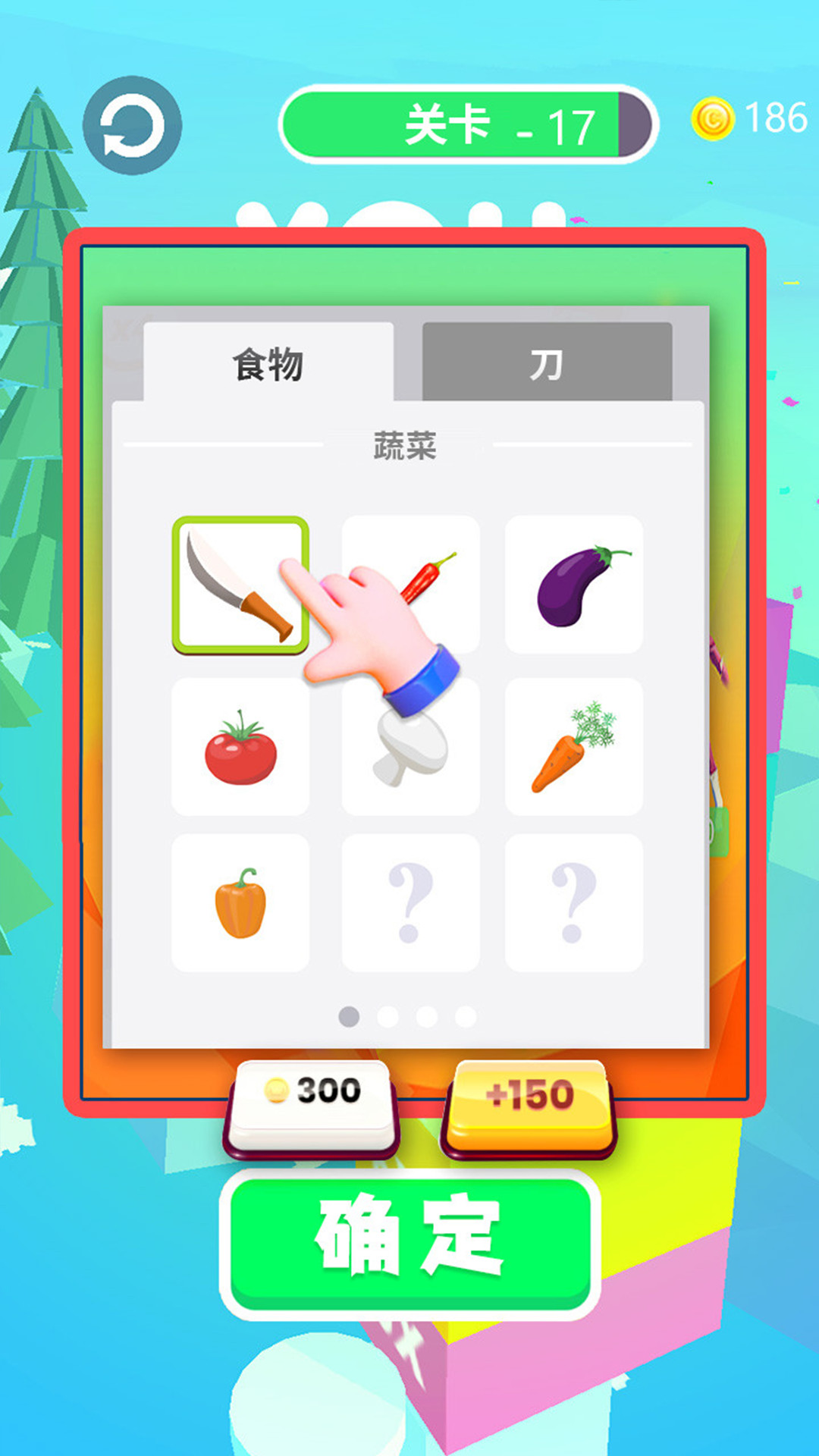
Task: Tap the 300 coins unlock button
Action: pyautogui.click(x=311, y=1096)
